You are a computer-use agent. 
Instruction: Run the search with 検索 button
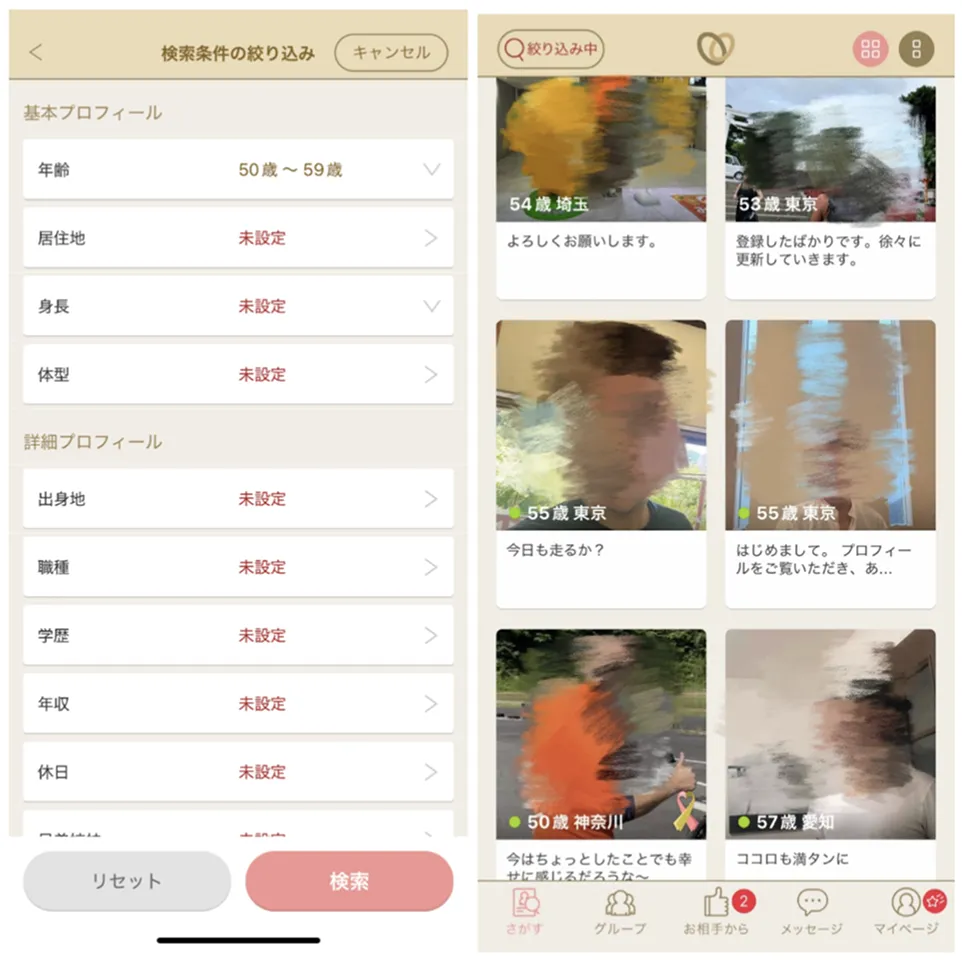(349, 881)
